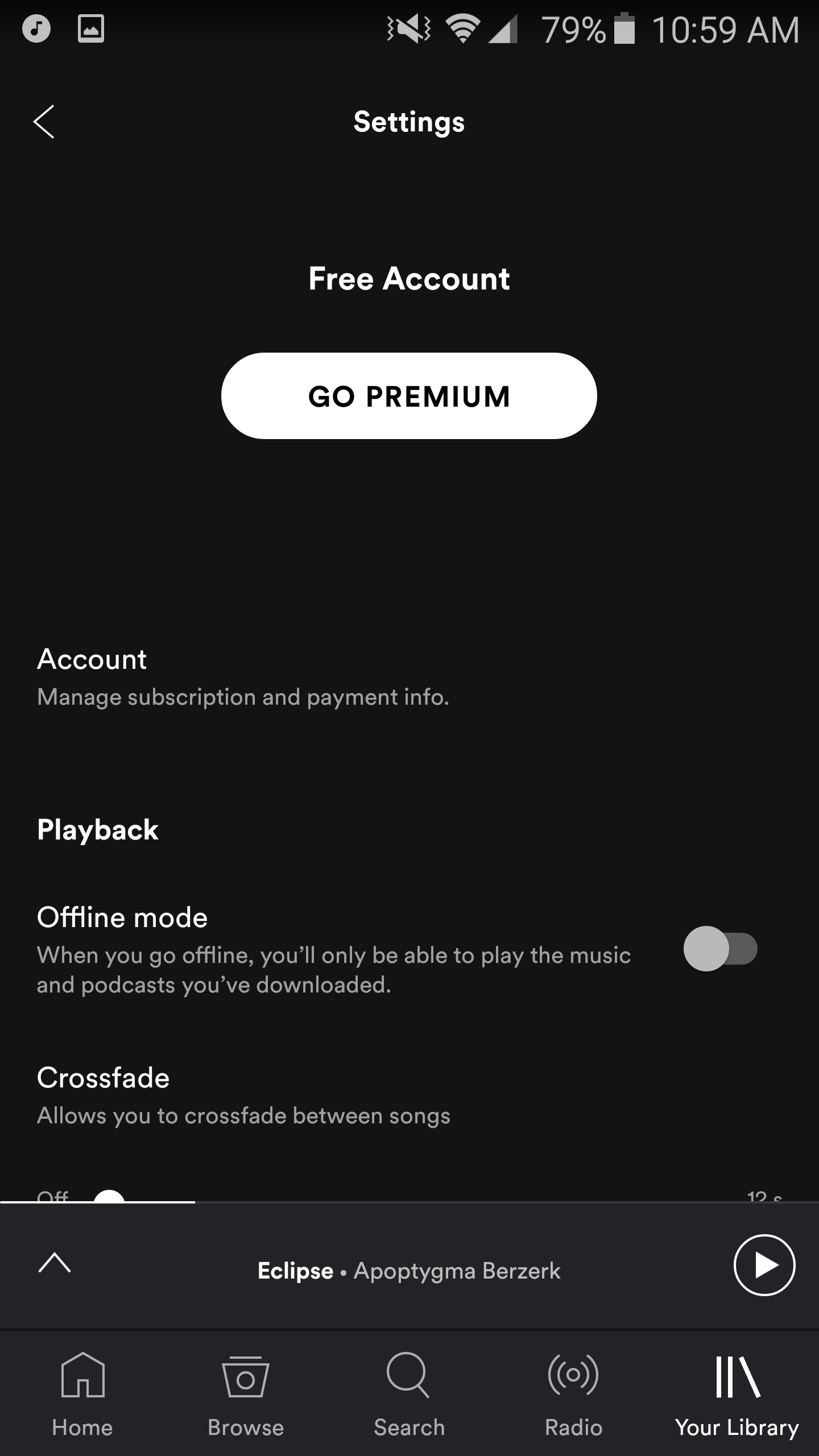
Task: Select the Your Library tab
Action: (x=737, y=1393)
